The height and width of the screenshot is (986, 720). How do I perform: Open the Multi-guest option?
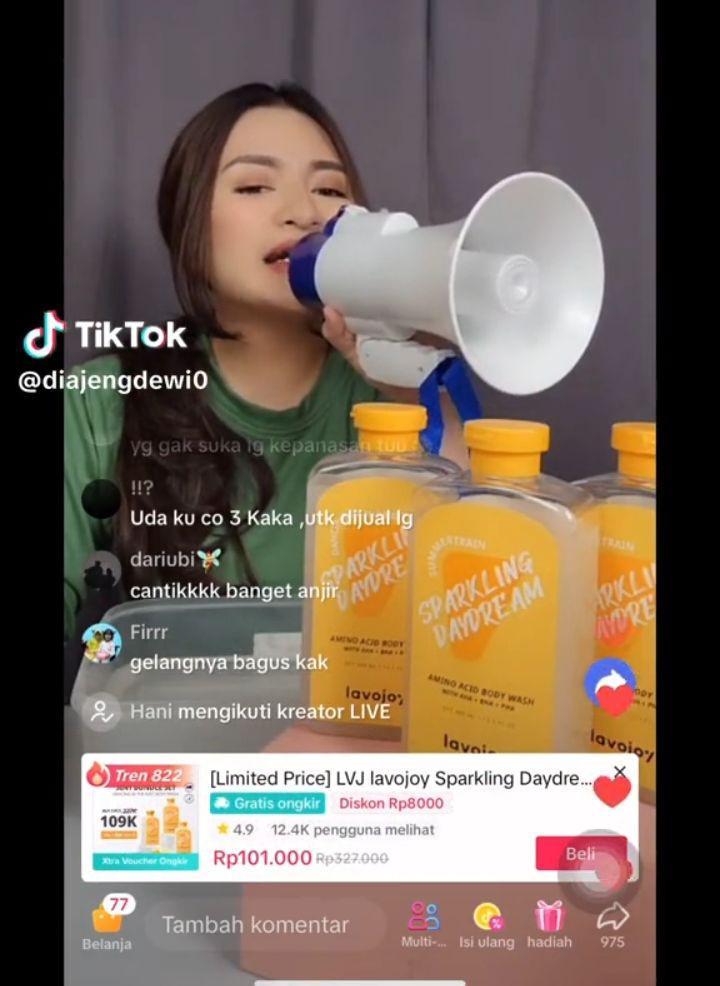pos(423,923)
